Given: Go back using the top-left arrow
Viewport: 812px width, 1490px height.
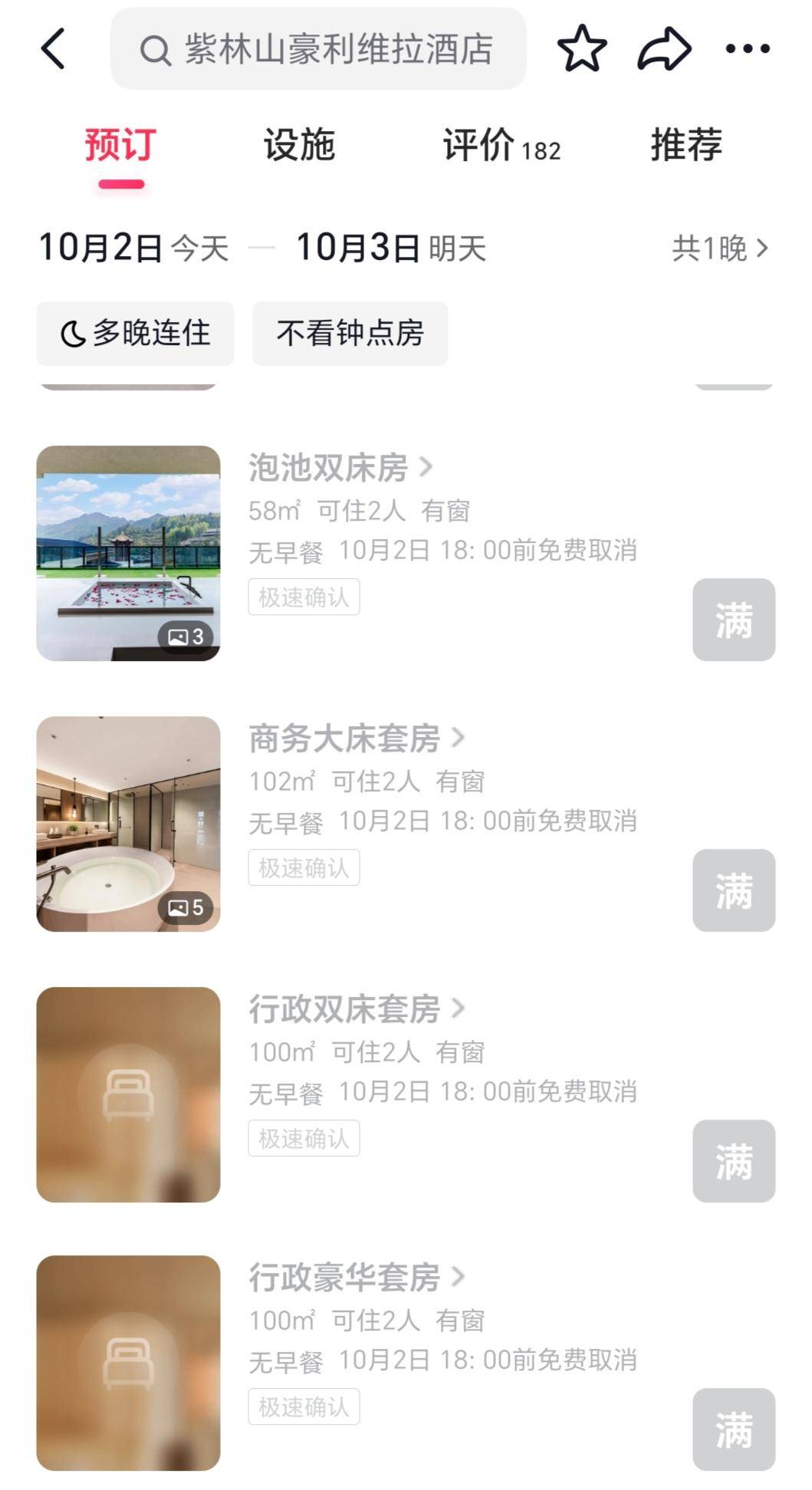Looking at the screenshot, I should coord(53,49).
